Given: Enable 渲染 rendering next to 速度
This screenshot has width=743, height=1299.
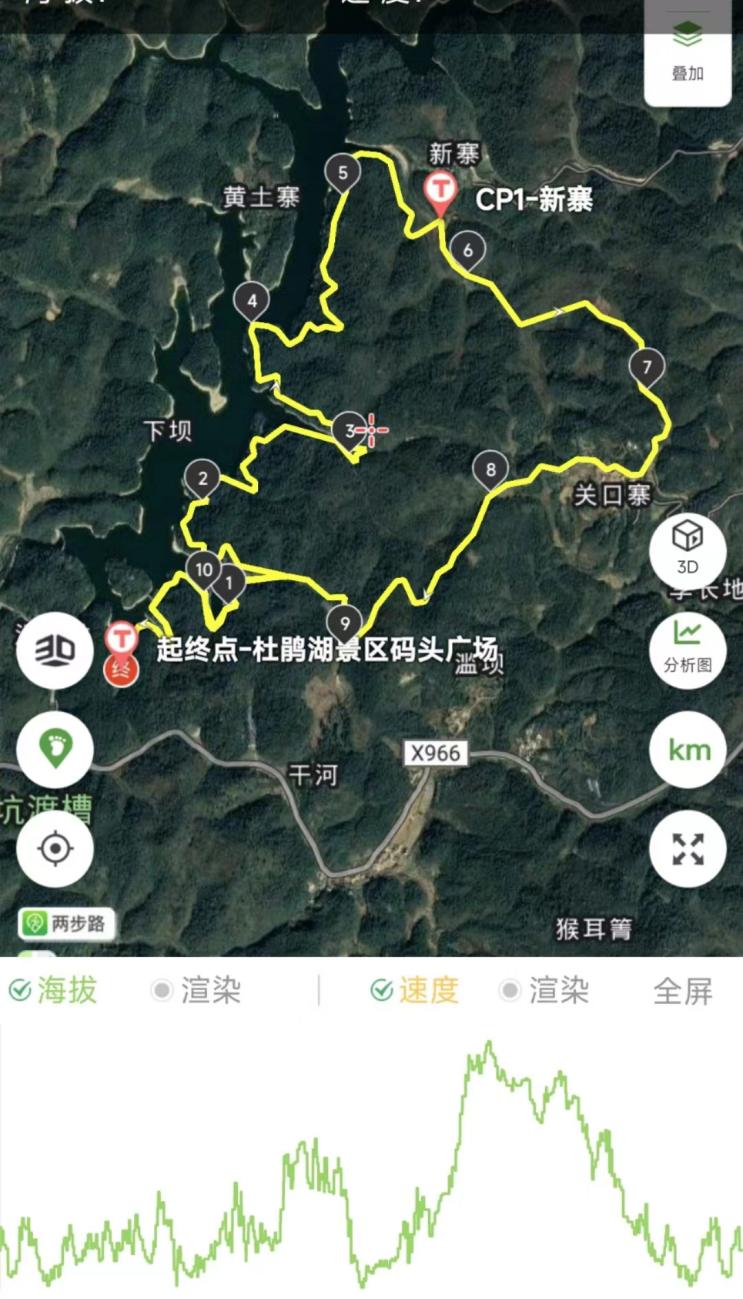Looking at the screenshot, I should point(510,991).
